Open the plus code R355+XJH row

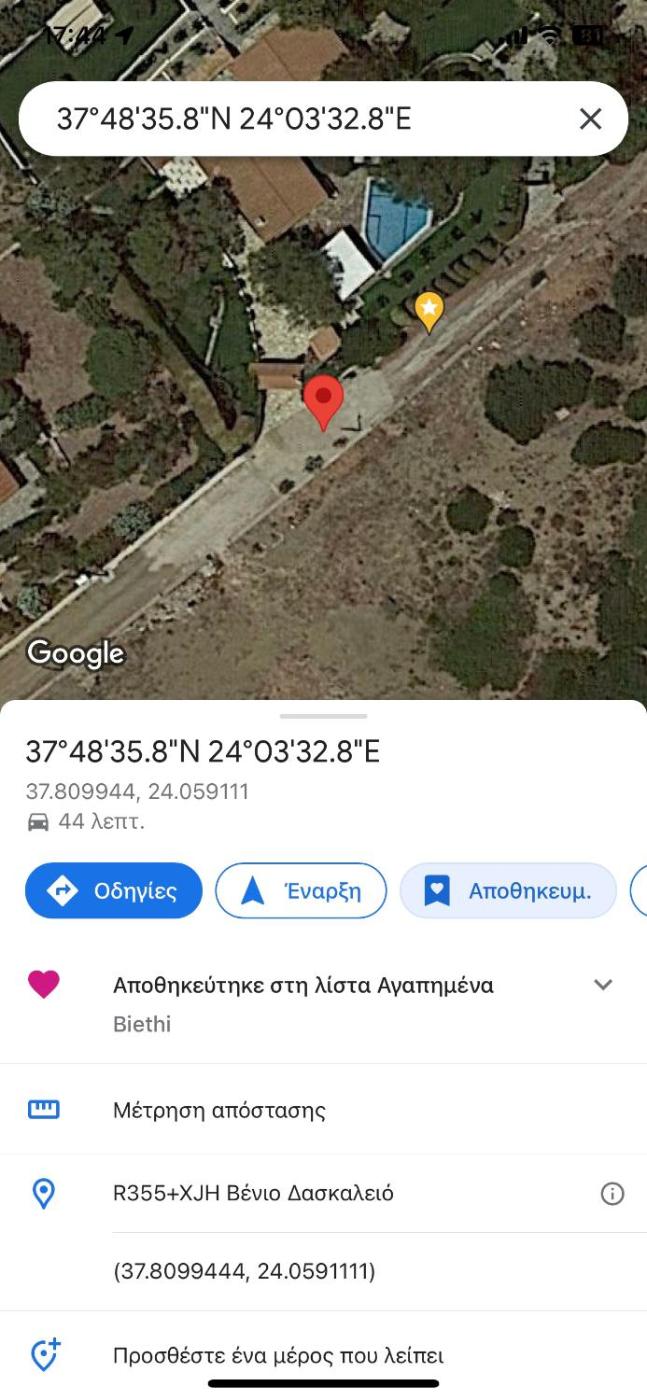pos(253,1193)
